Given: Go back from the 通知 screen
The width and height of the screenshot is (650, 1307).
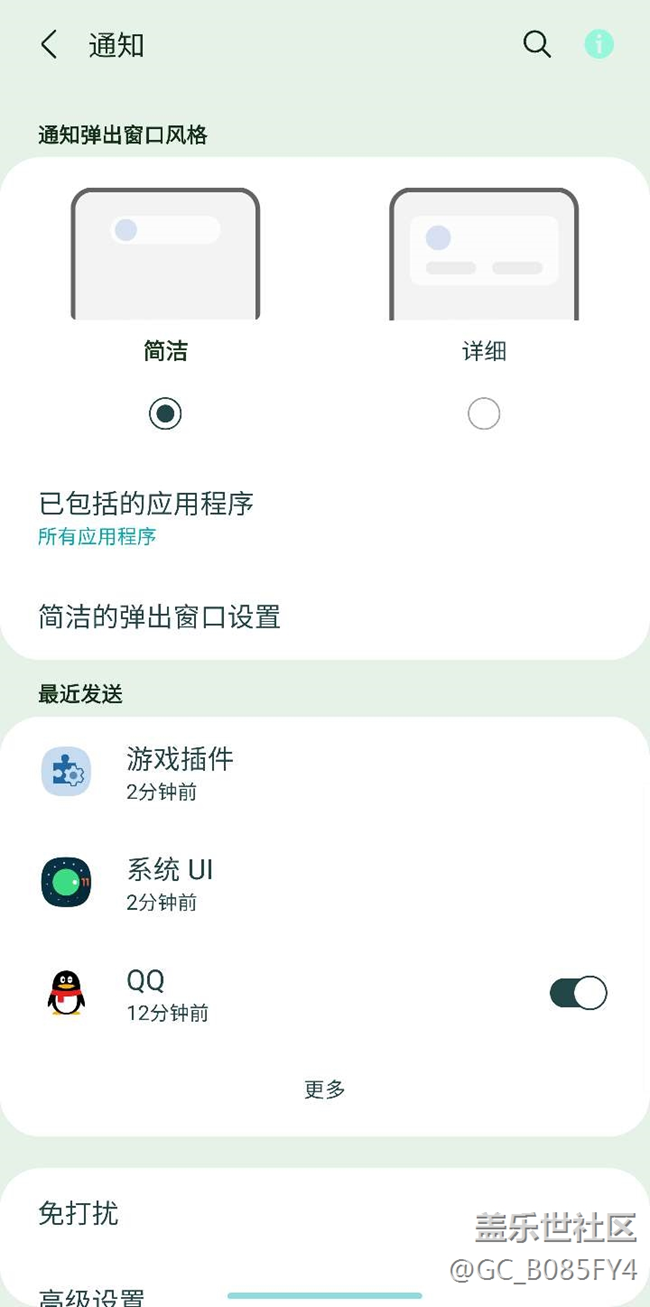Looking at the screenshot, I should click(49, 45).
